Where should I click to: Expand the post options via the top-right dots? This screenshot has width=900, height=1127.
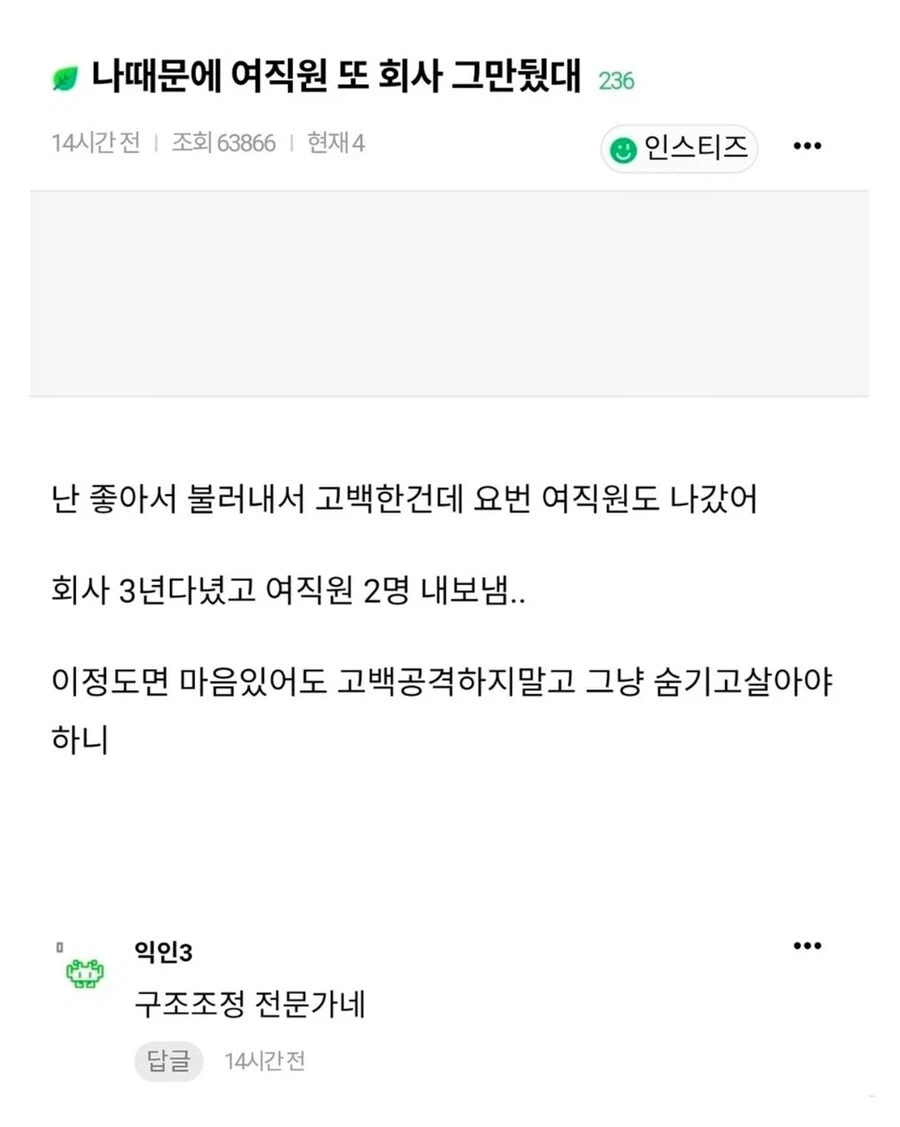tap(808, 146)
